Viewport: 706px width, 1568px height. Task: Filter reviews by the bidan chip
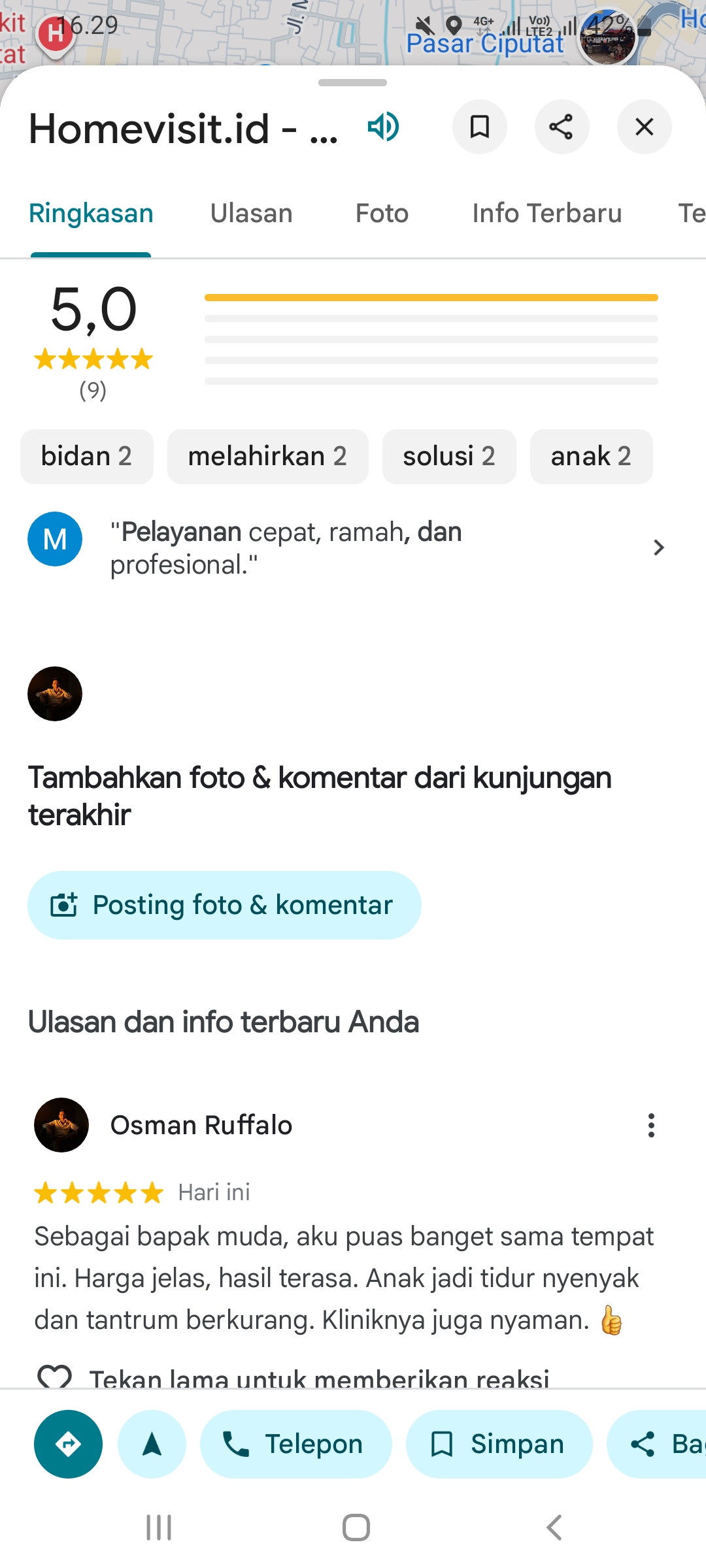click(x=87, y=456)
